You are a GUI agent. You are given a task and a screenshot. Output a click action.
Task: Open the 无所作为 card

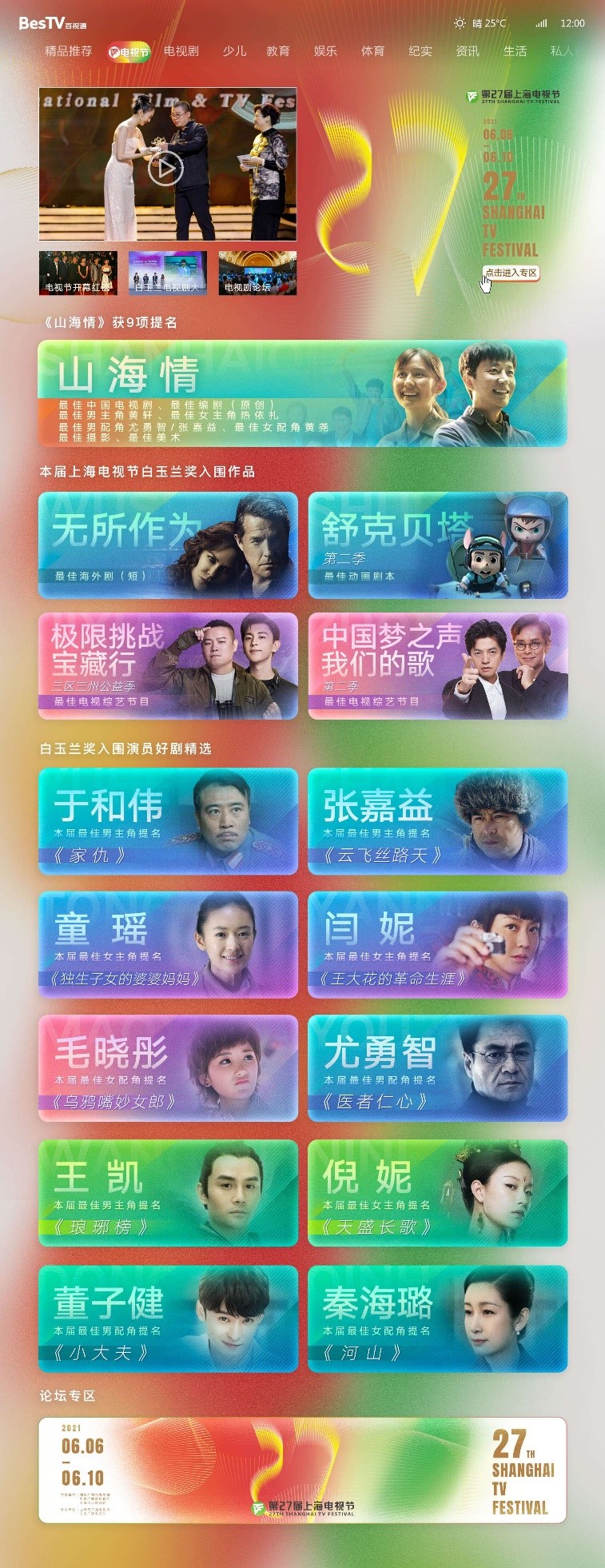click(x=168, y=545)
